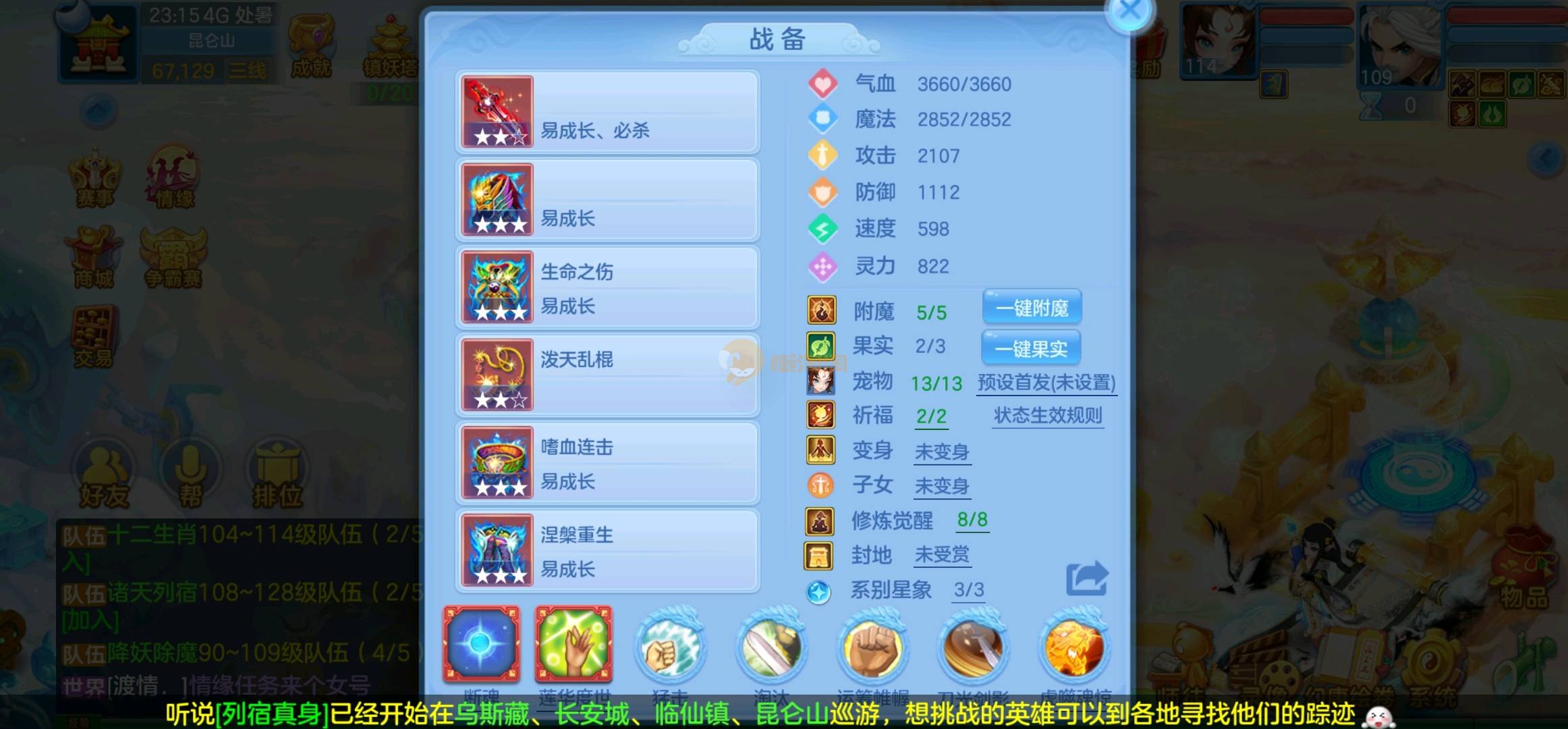This screenshot has width=1568, height=729.
Task: Open the 涅槃重生 equipment card
Action: click(607, 551)
